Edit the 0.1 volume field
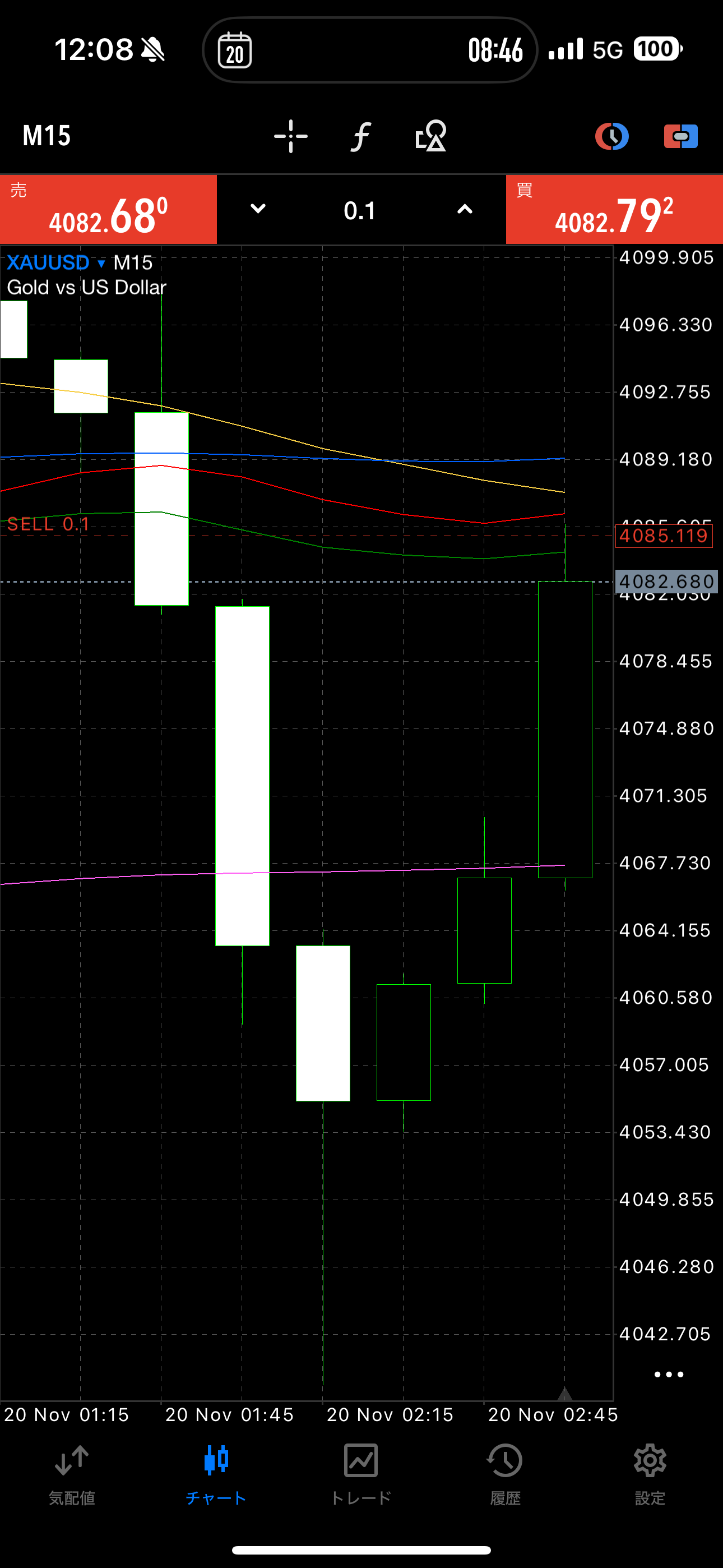Viewport: 723px width, 1568px height. coord(360,211)
